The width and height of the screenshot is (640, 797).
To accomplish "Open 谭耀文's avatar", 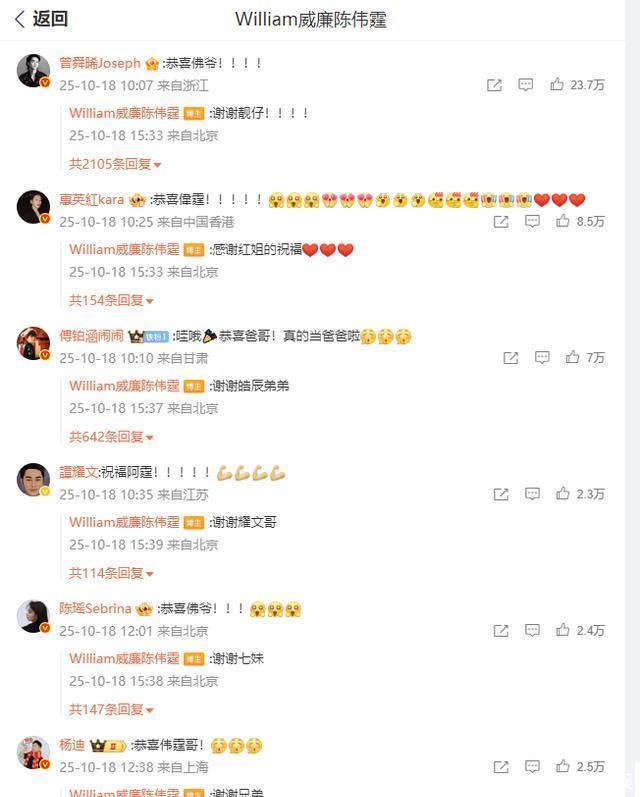I will (34, 479).
